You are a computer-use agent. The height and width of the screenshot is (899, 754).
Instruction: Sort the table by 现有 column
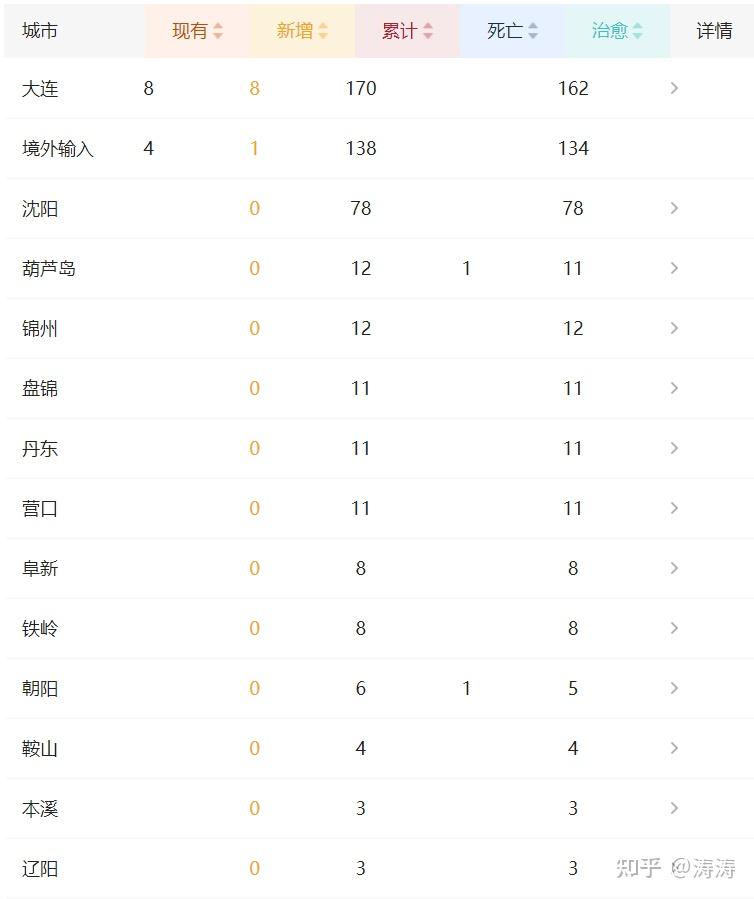(x=197, y=31)
